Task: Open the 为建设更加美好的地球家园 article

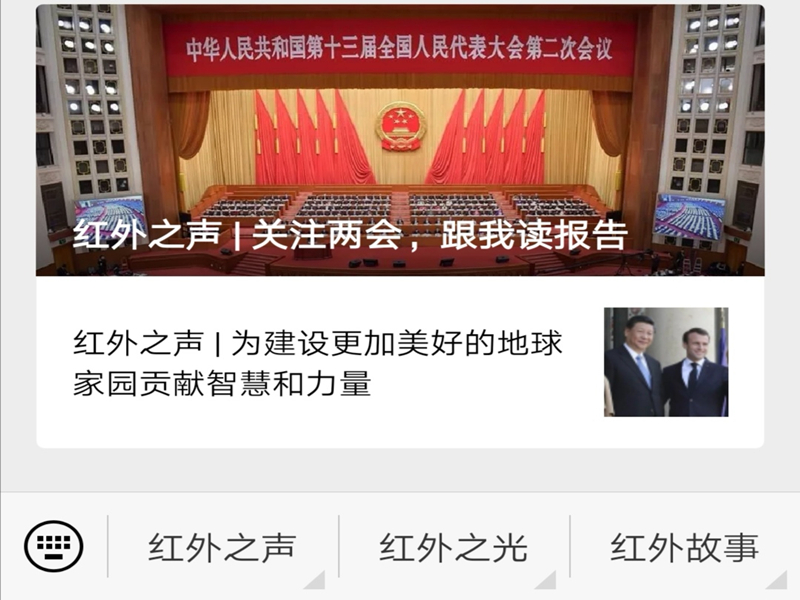Action: coord(320,363)
